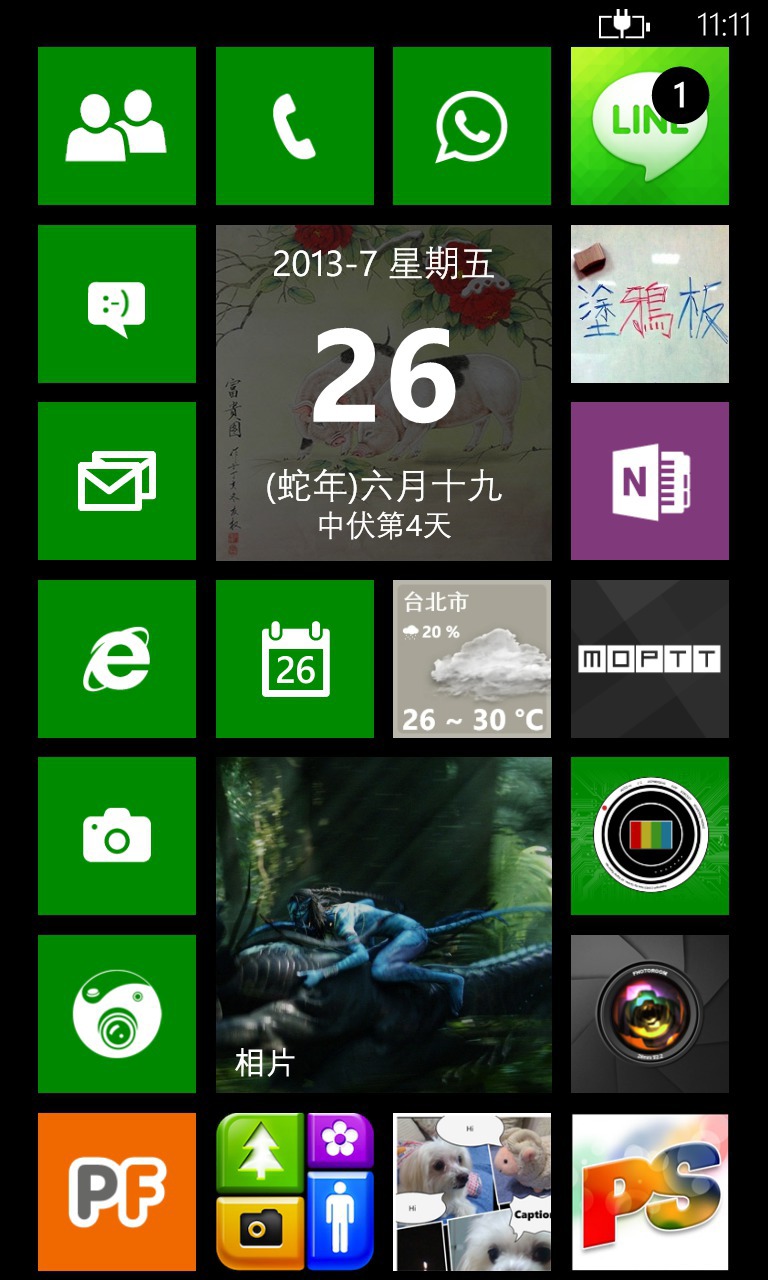Screen dimensions: 768x1280
Task: Open the dog photo caption collage tile
Action: (472, 1192)
